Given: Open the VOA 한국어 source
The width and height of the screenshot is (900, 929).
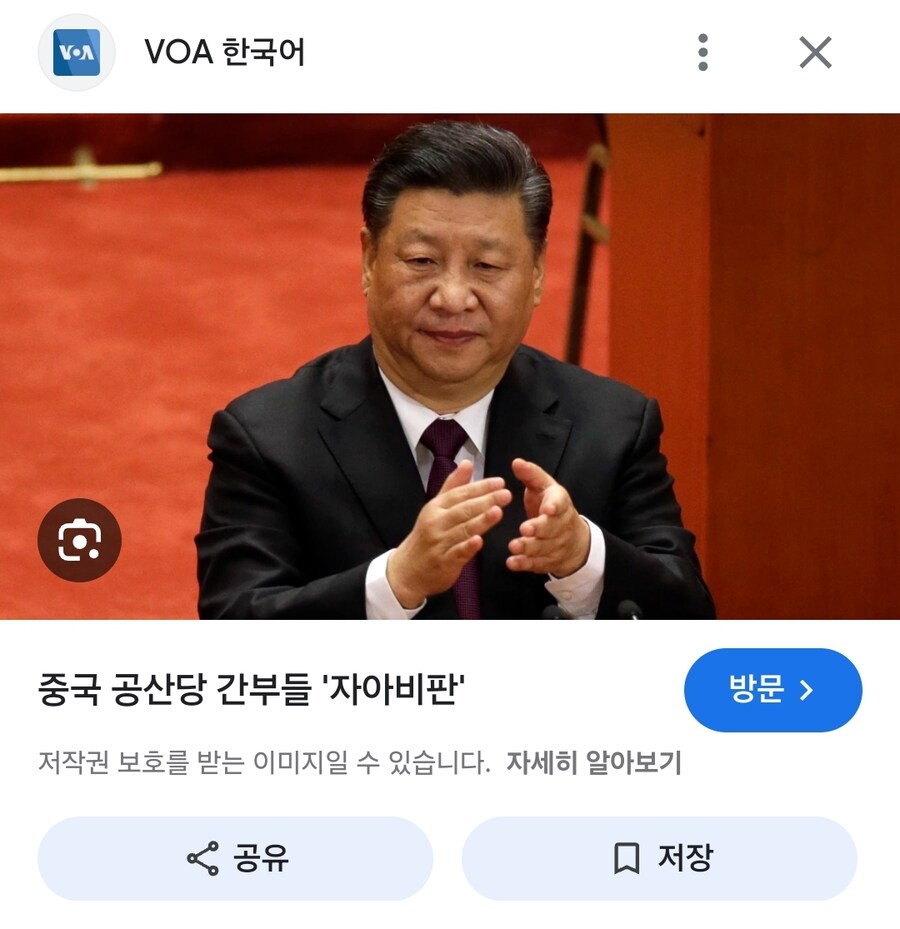Looking at the screenshot, I should (224, 52).
